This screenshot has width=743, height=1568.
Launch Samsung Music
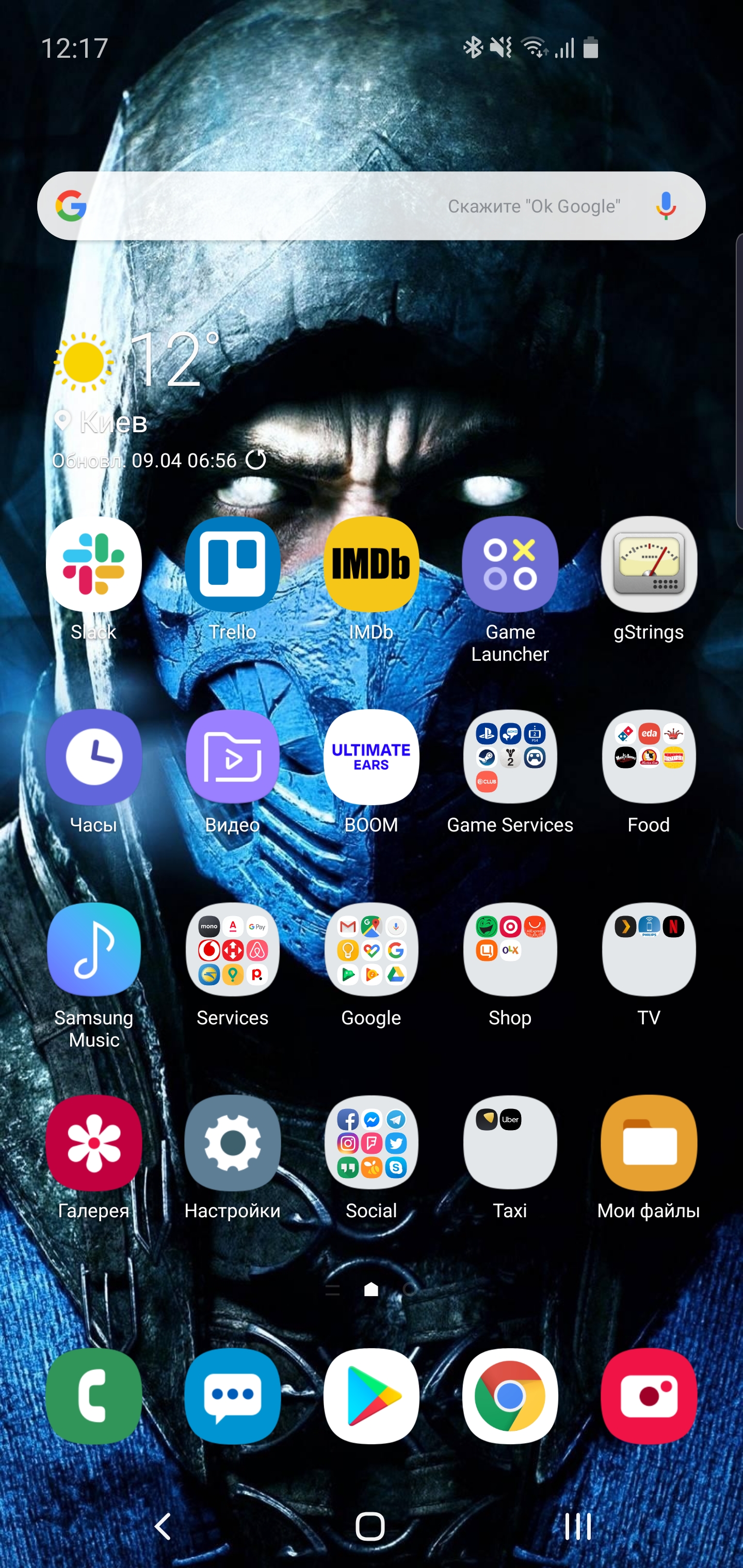click(x=94, y=950)
